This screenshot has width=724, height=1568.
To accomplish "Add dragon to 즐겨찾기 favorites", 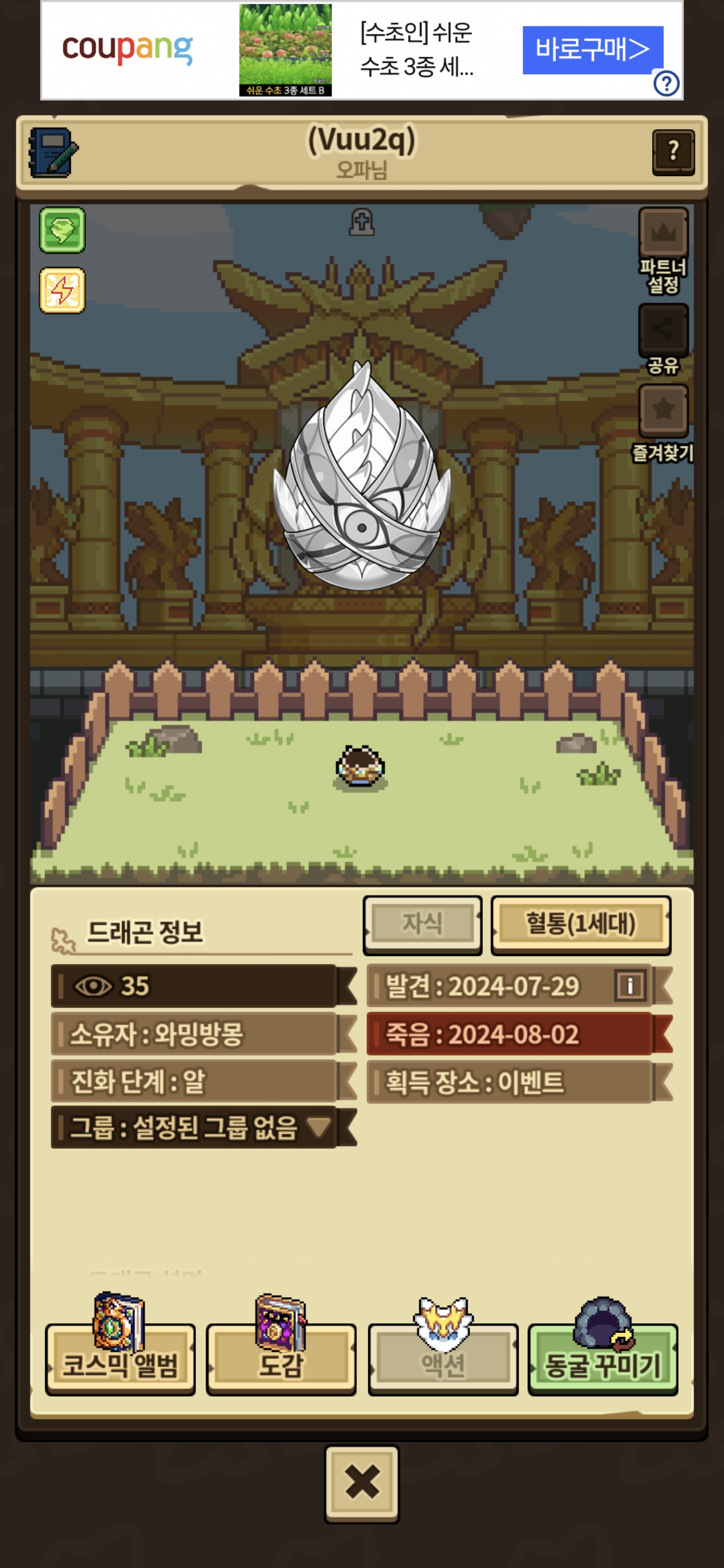I will click(663, 410).
